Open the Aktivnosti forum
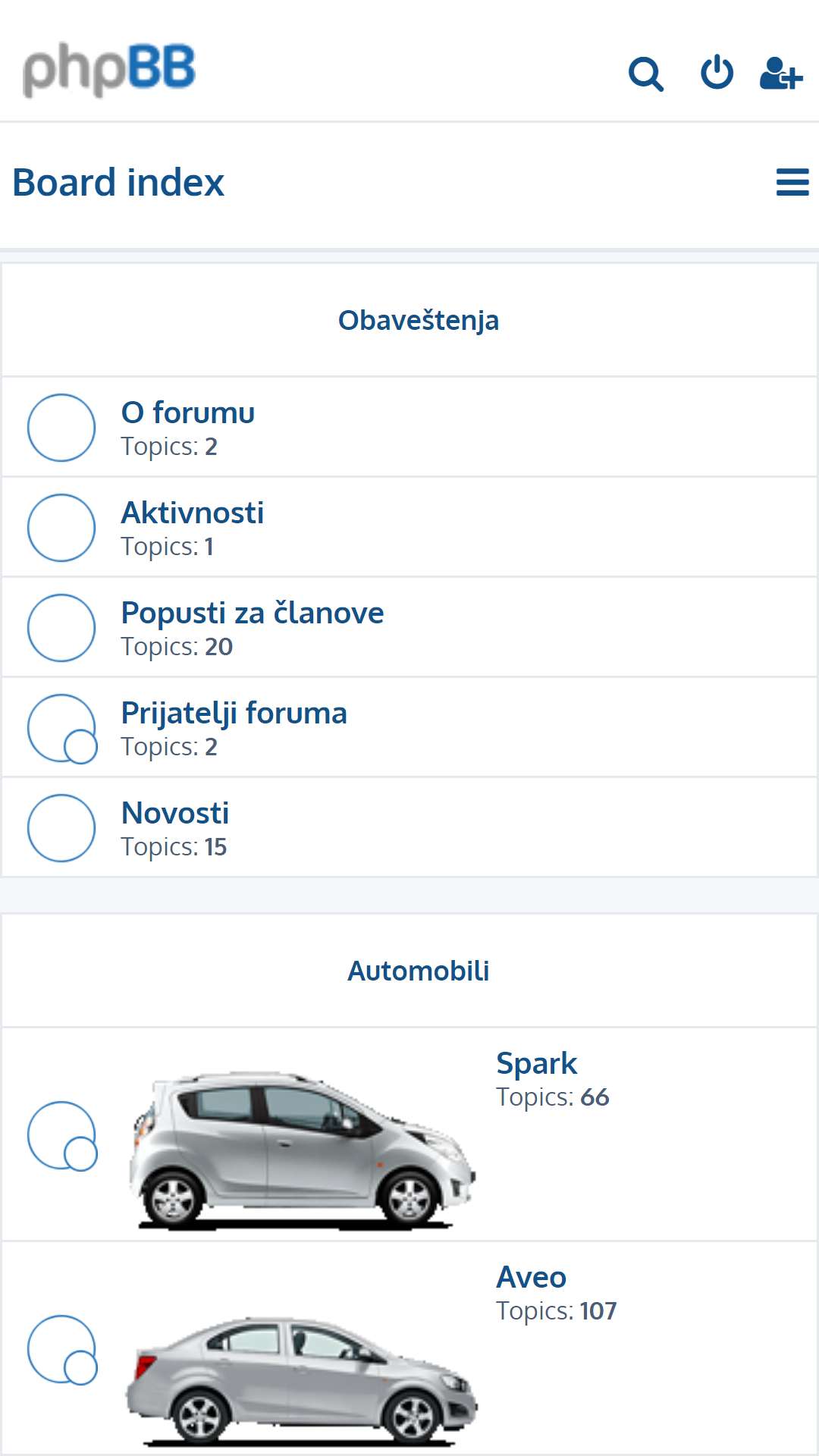 tap(193, 513)
